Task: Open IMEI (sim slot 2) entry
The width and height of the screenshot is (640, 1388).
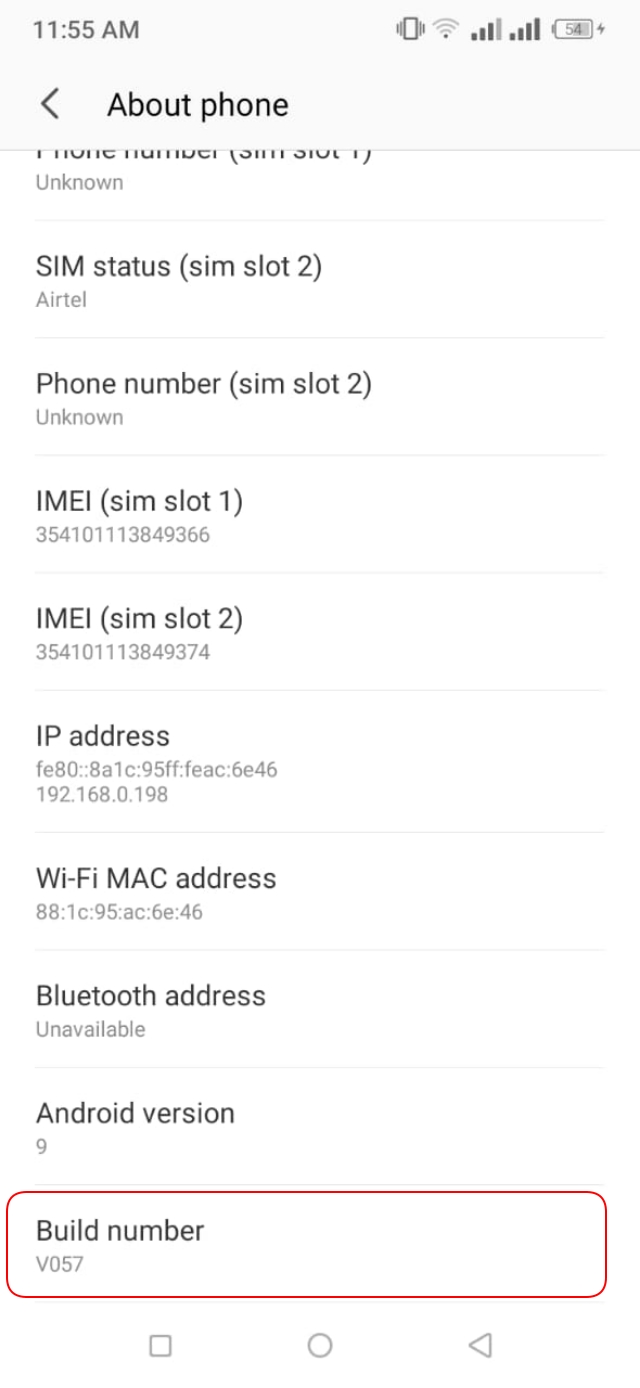Action: point(320,633)
